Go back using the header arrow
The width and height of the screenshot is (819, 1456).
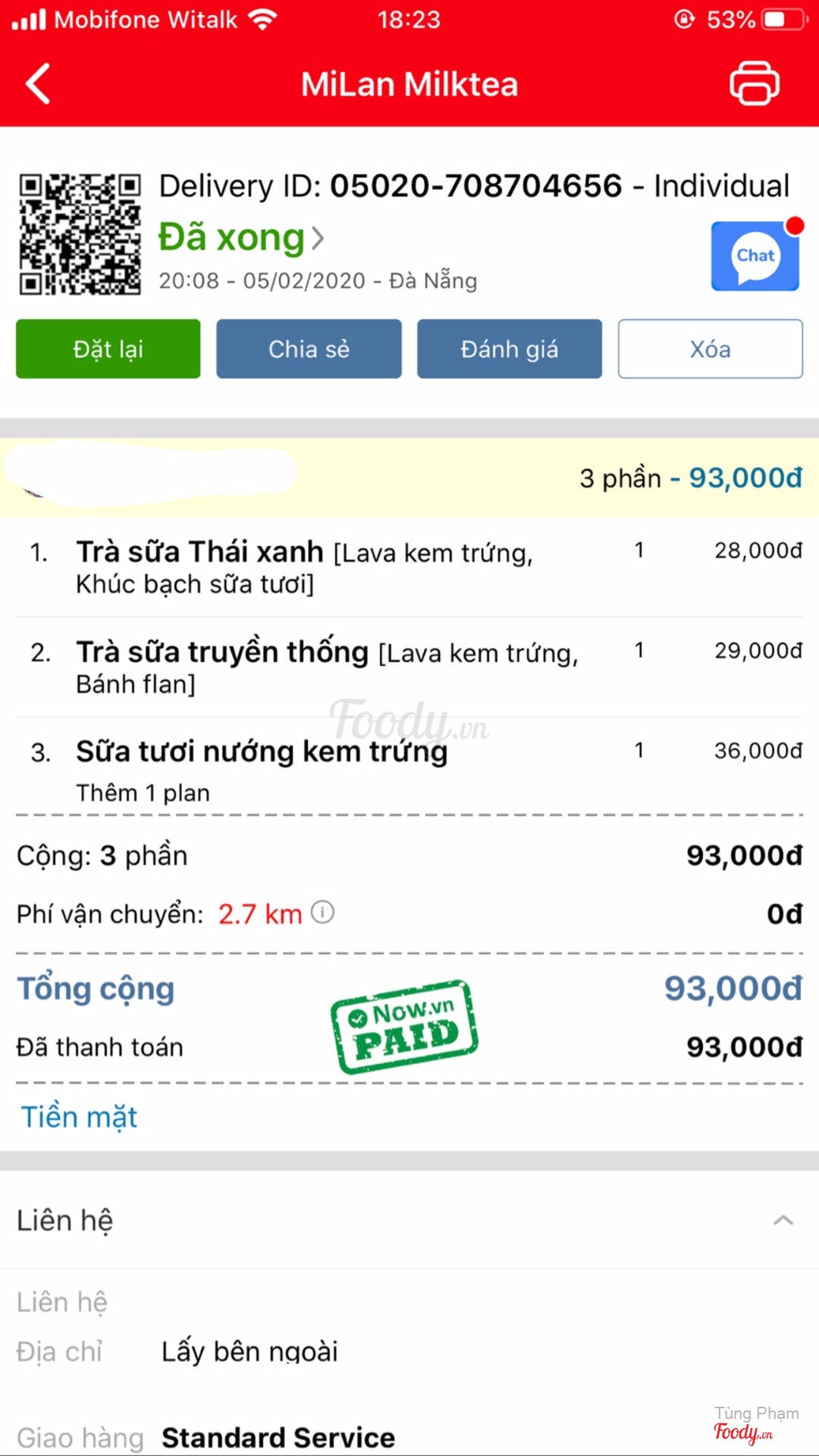tap(38, 83)
